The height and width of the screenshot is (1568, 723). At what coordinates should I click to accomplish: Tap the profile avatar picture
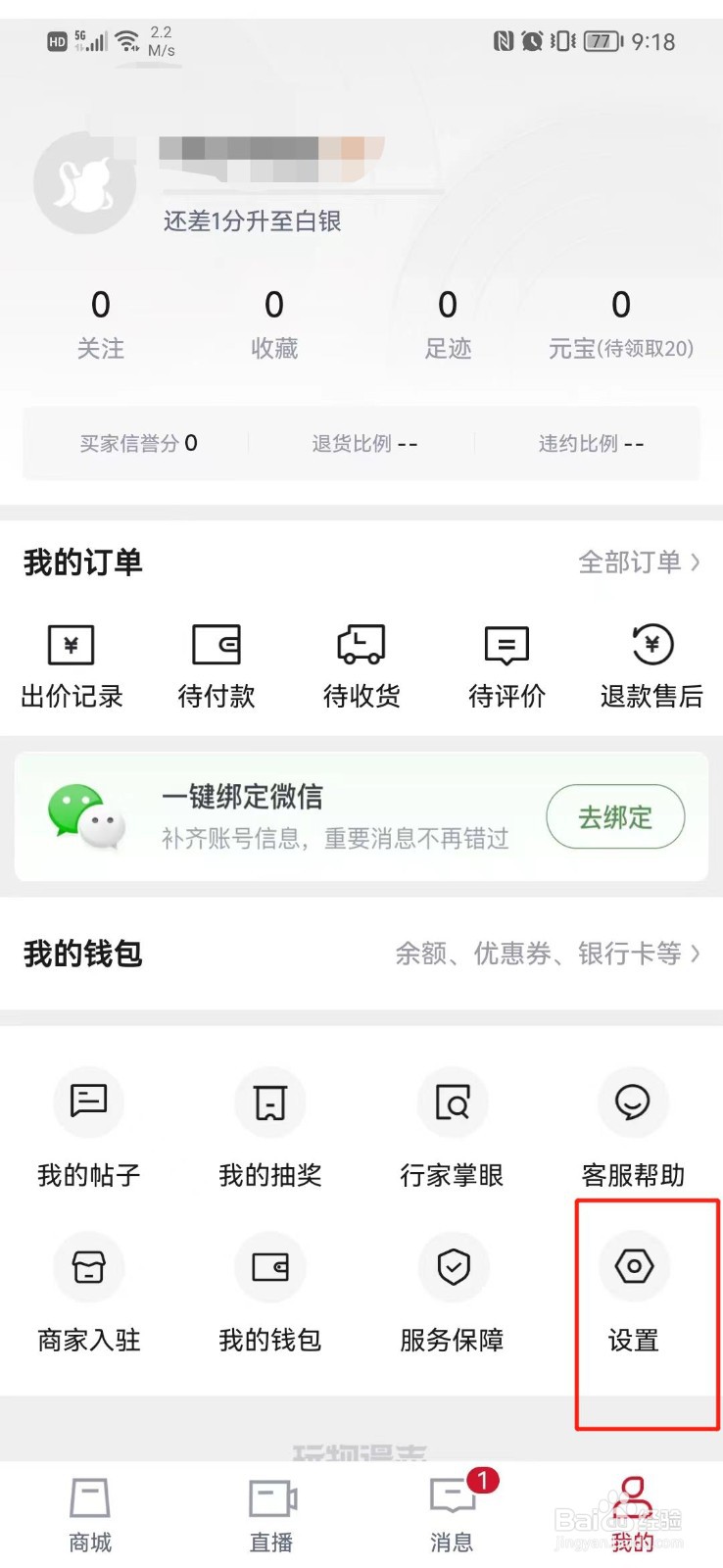tap(85, 183)
